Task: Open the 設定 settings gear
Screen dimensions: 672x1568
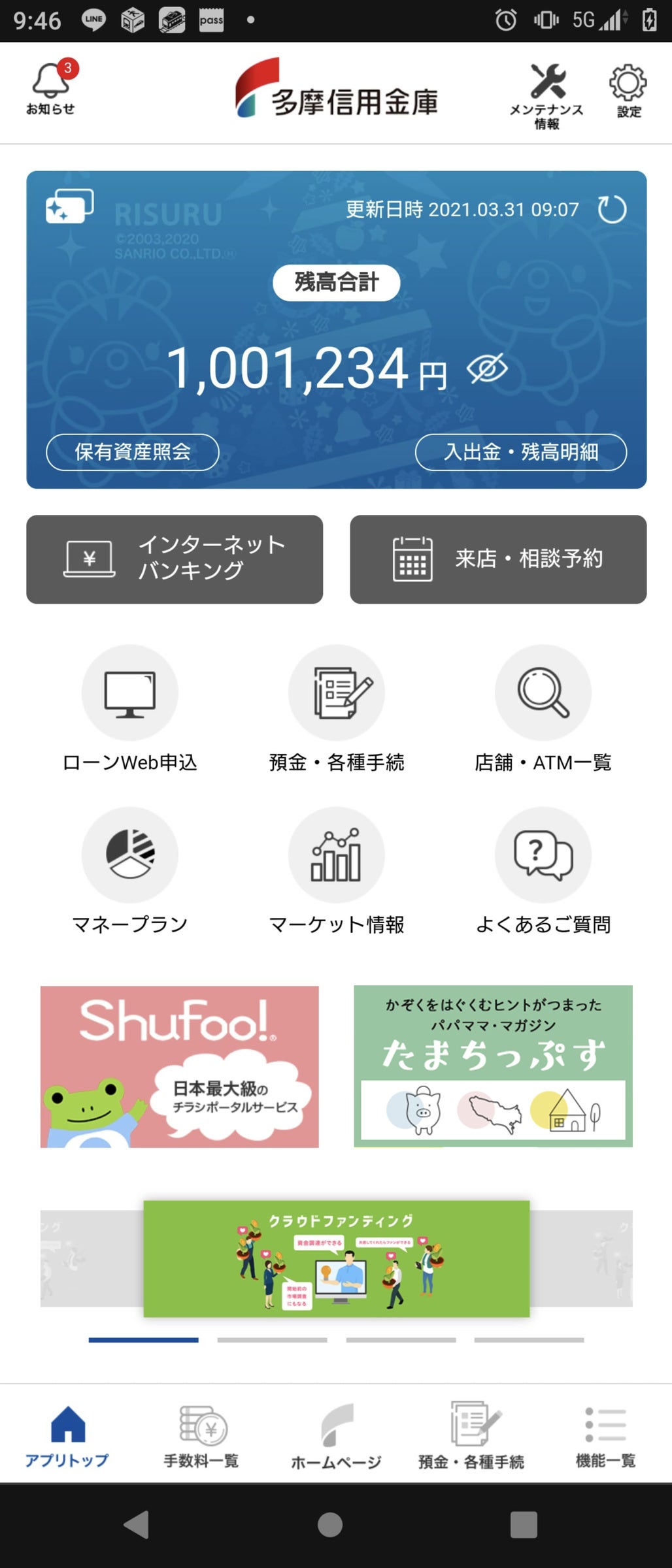Action: [x=628, y=90]
